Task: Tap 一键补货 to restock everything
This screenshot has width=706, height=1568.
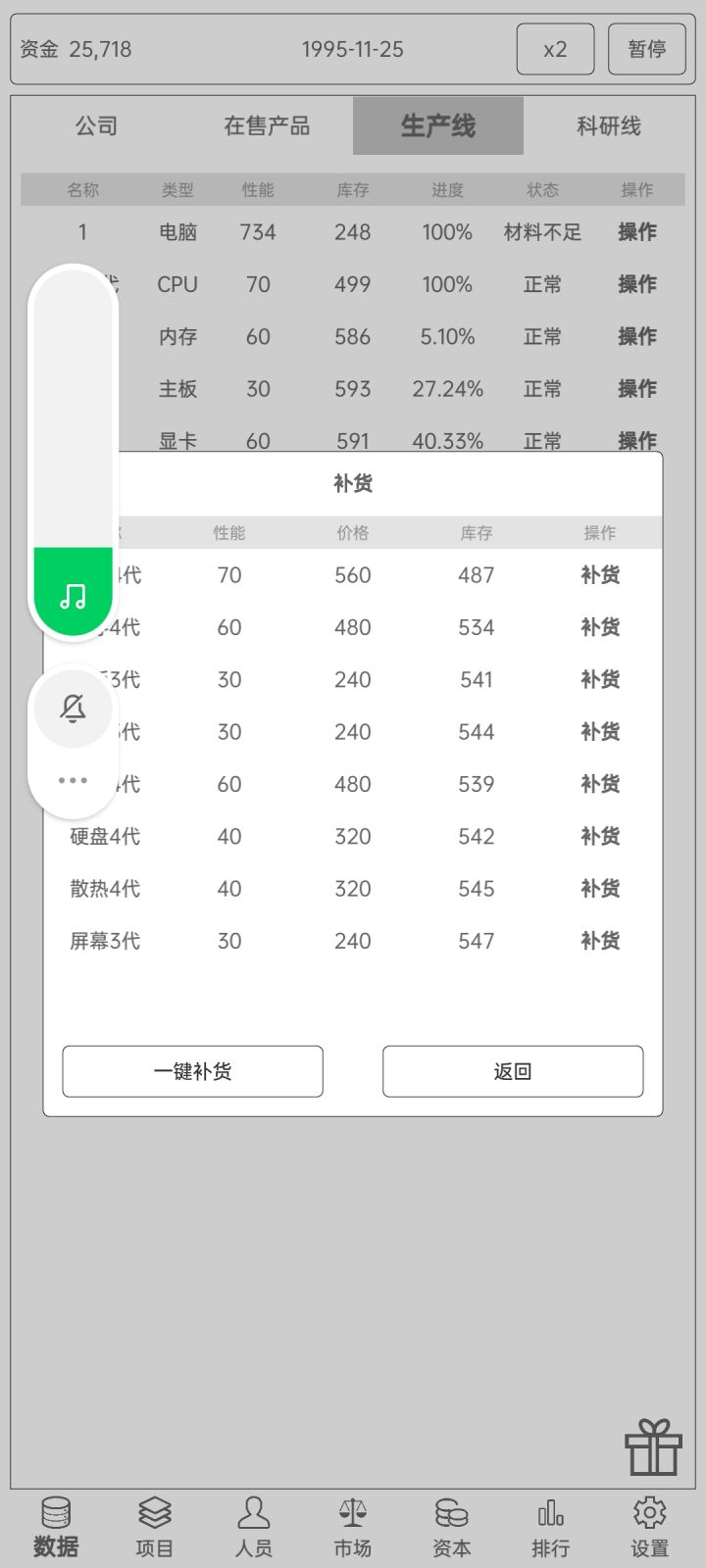Action: (x=192, y=1071)
